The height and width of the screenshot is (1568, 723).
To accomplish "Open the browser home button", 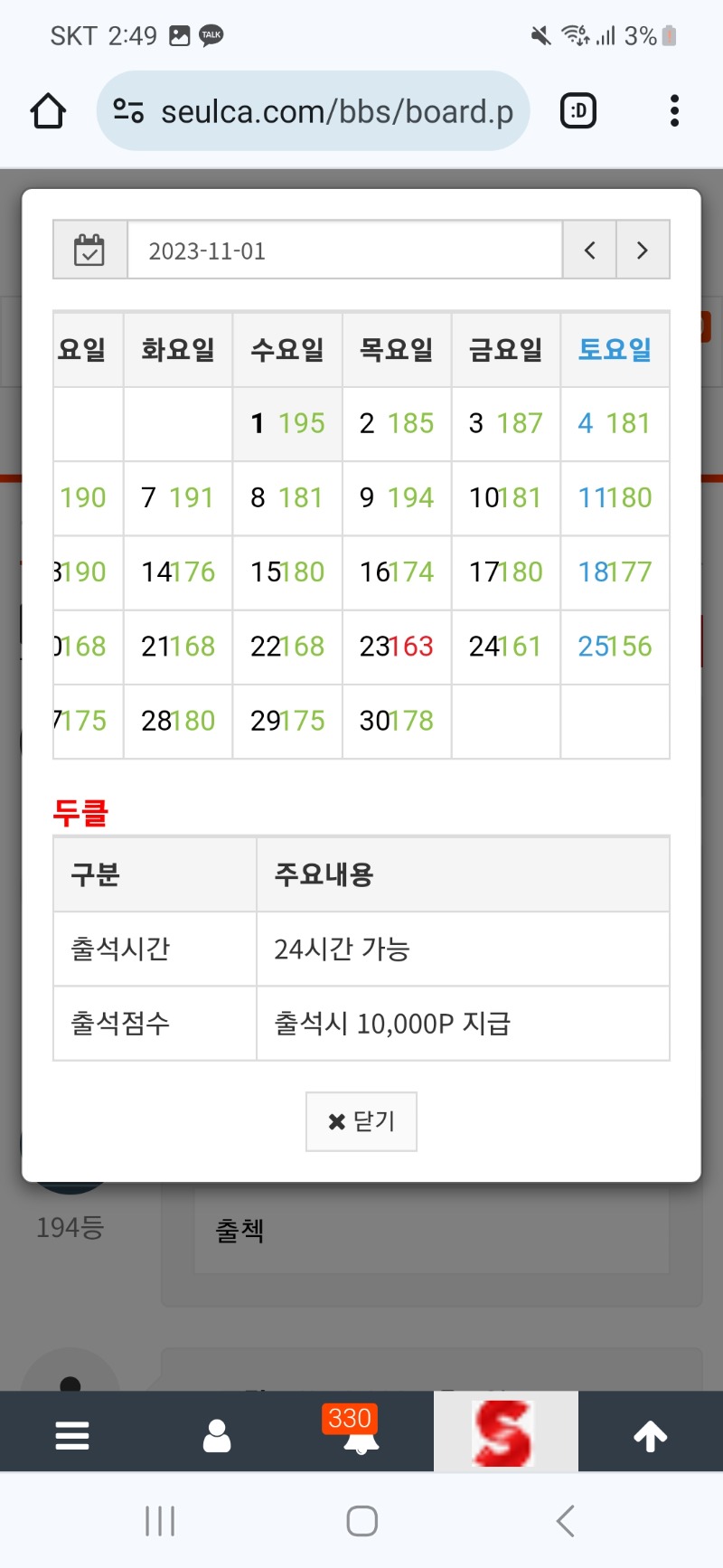I will coord(48,111).
